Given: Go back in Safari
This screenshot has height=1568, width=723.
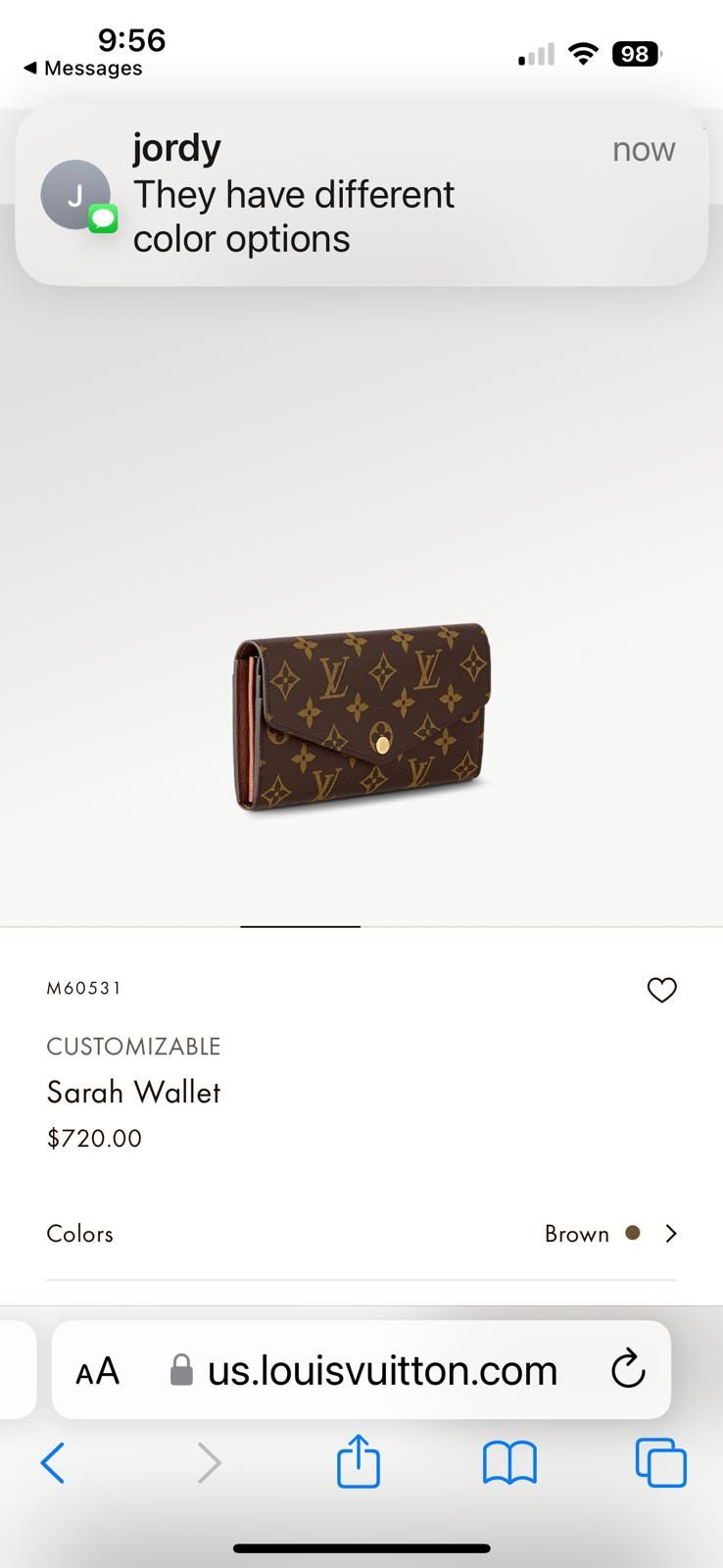Looking at the screenshot, I should click(53, 1463).
